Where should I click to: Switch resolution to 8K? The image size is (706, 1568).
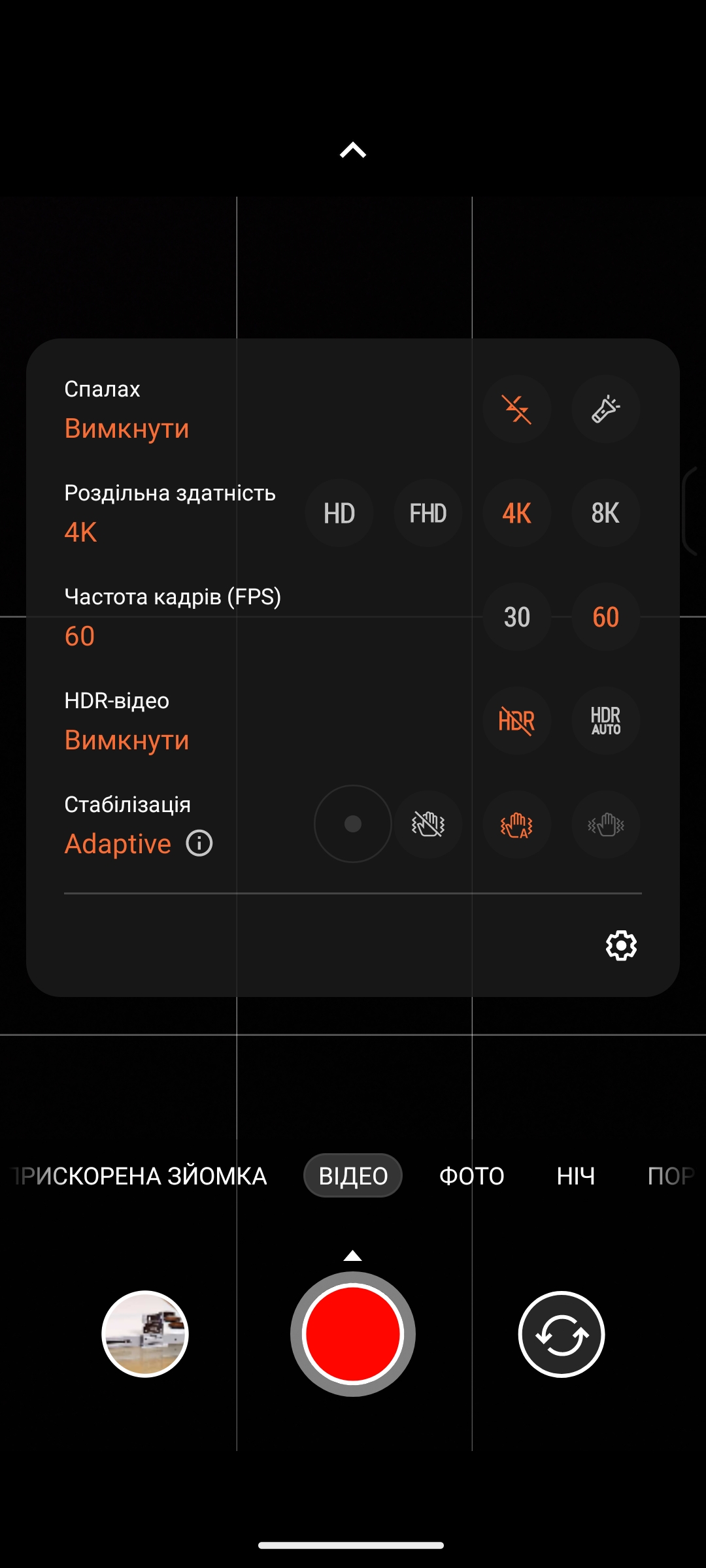(x=605, y=513)
